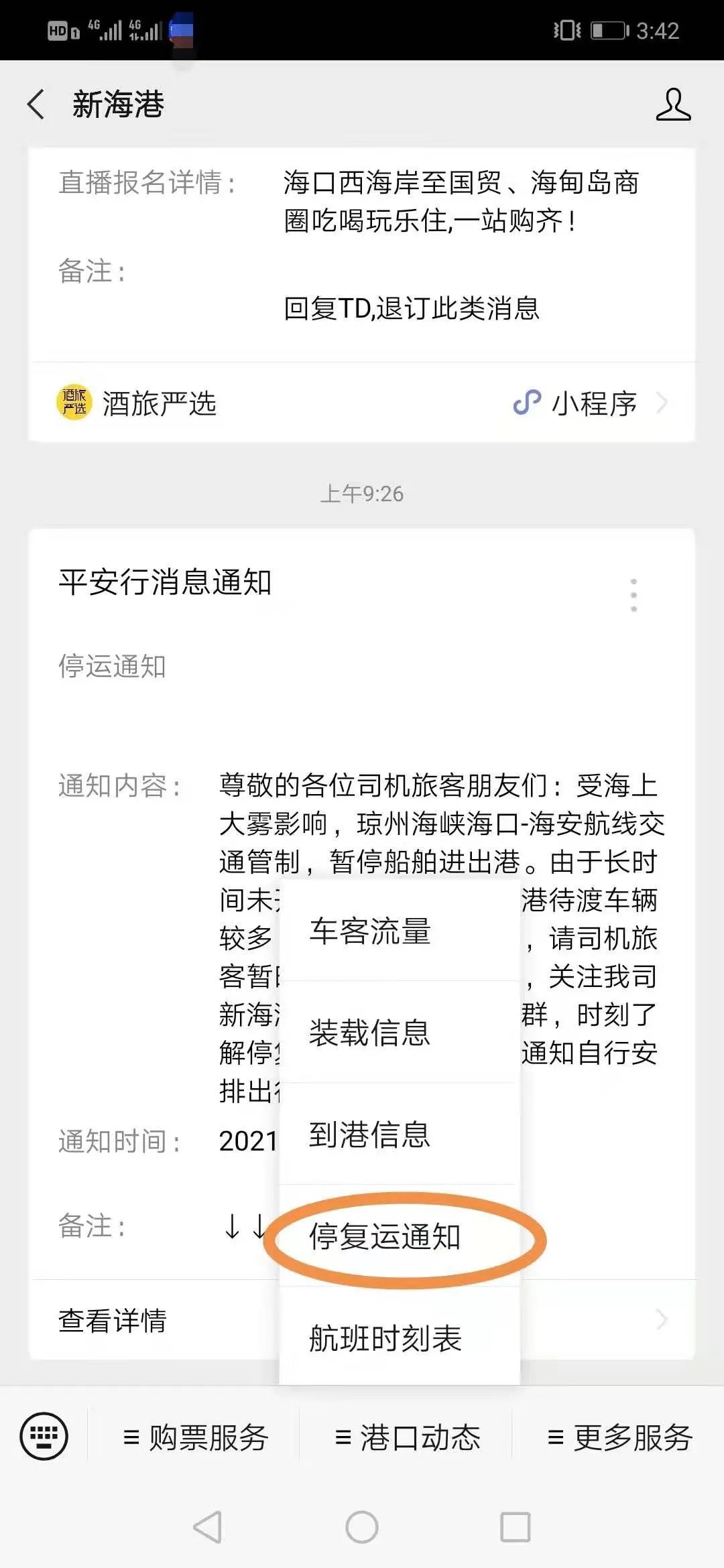Expand the 更多服务 menu

tap(619, 1437)
